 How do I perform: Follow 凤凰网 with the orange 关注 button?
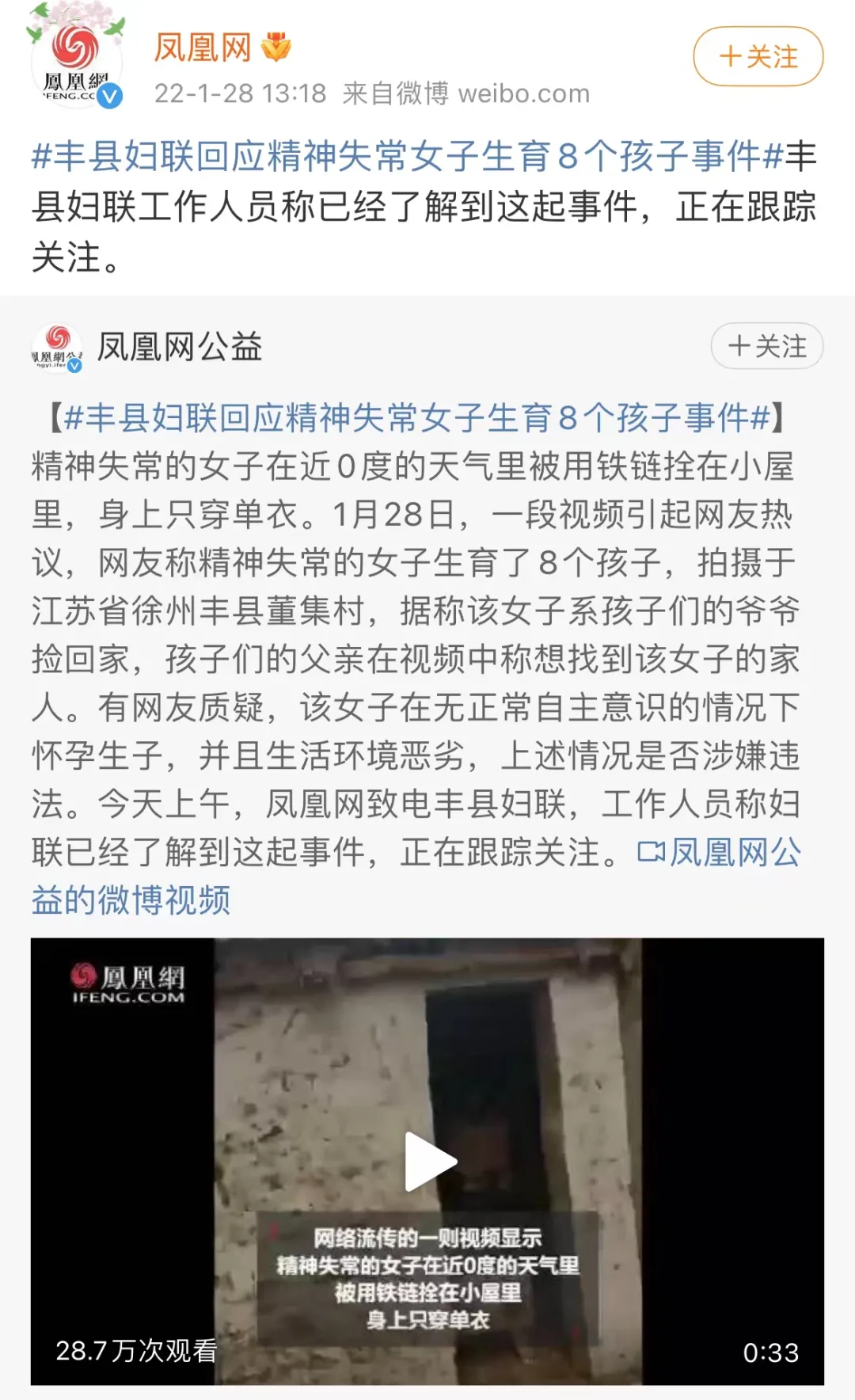tap(758, 56)
